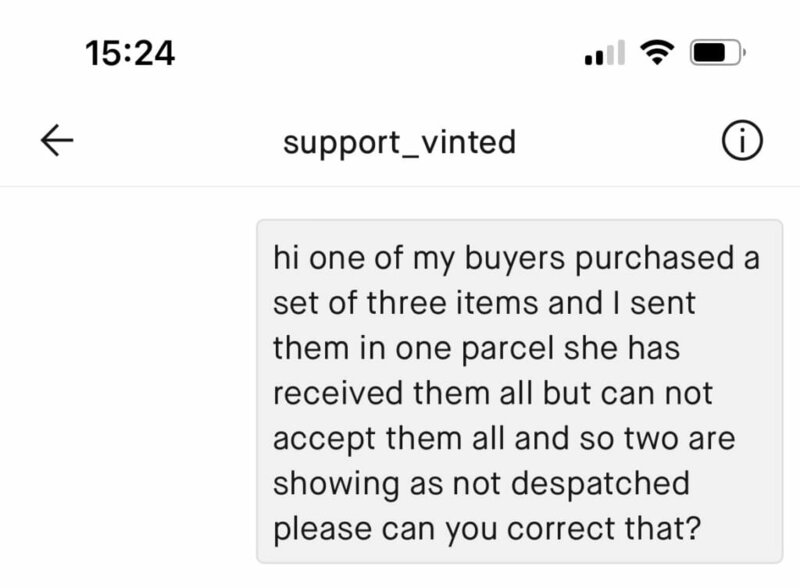
Task: Open the conversation info icon
Action: 742,140
